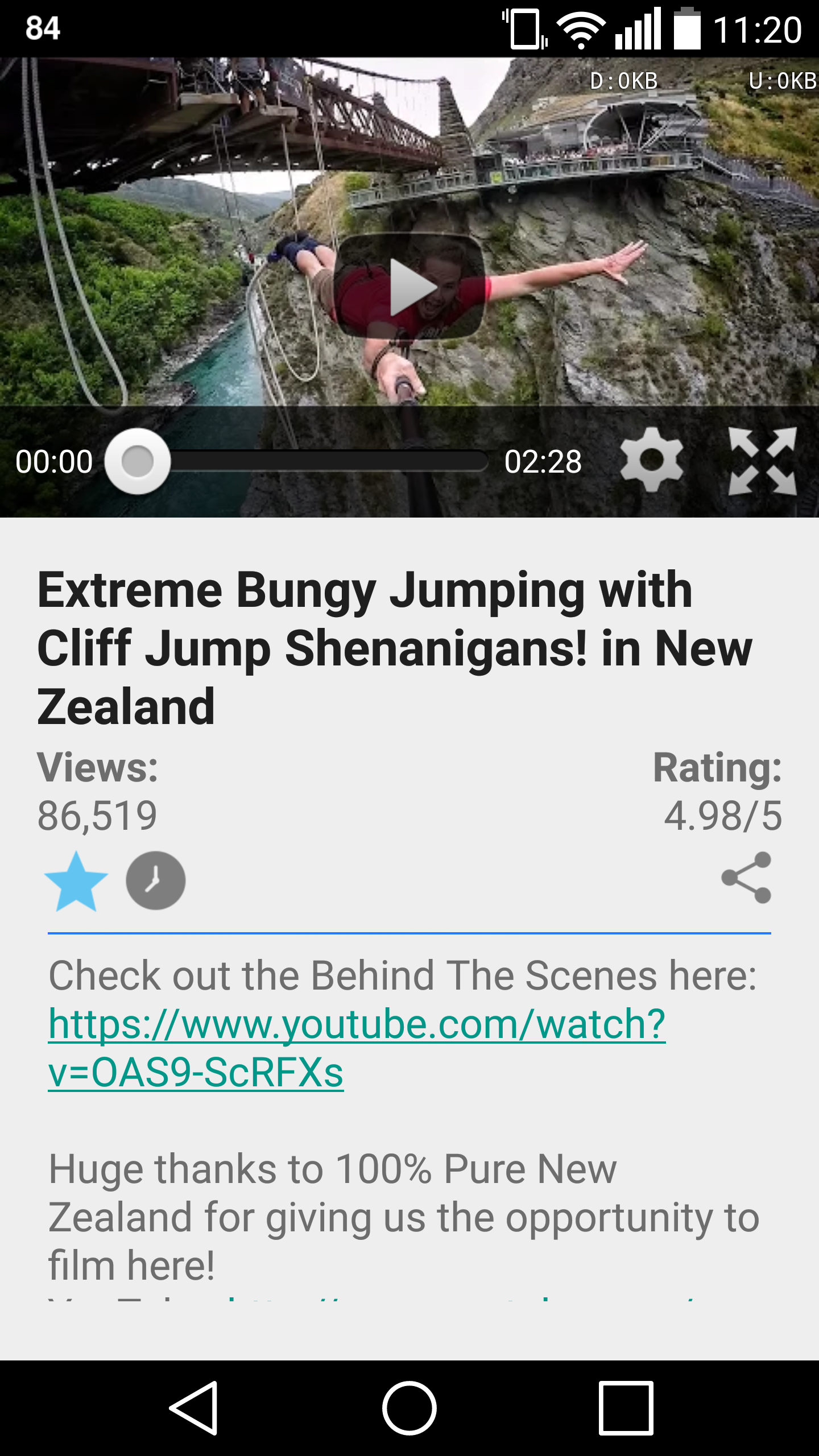Expand the video to fullscreen

point(763,461)
